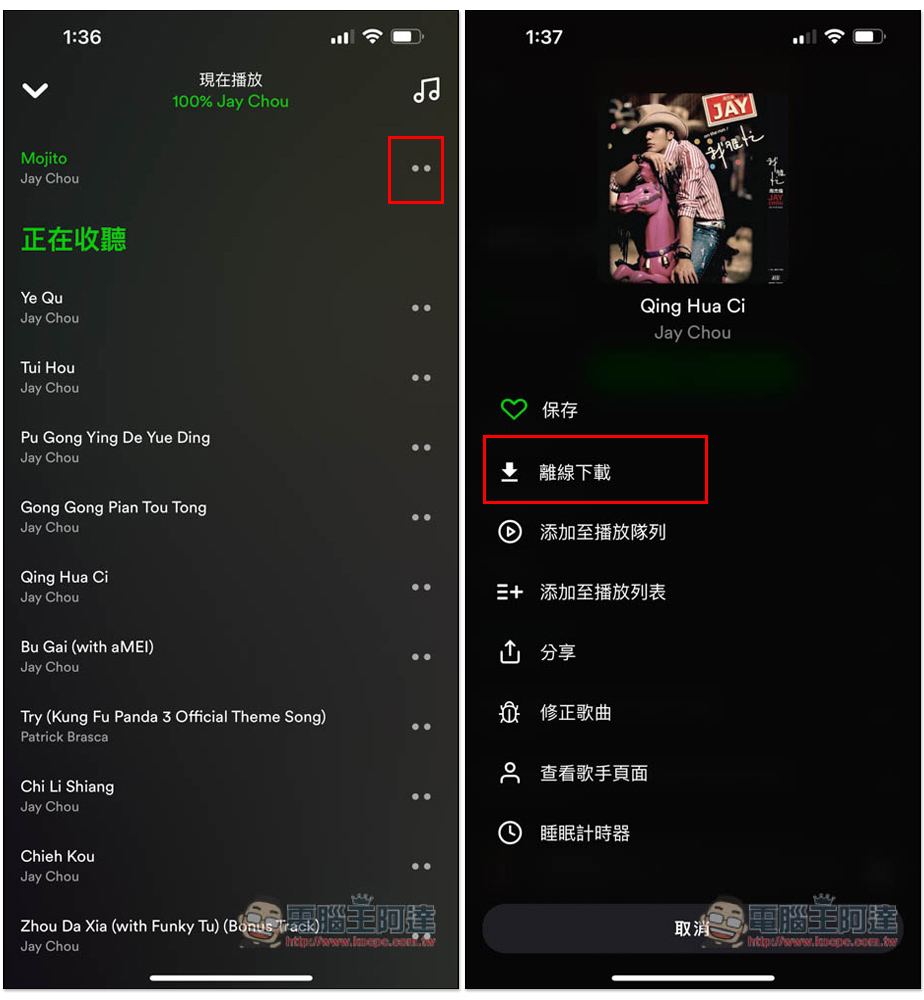Open the music note icon at top
Screen dimensions: 924x1000
(427, 91)
